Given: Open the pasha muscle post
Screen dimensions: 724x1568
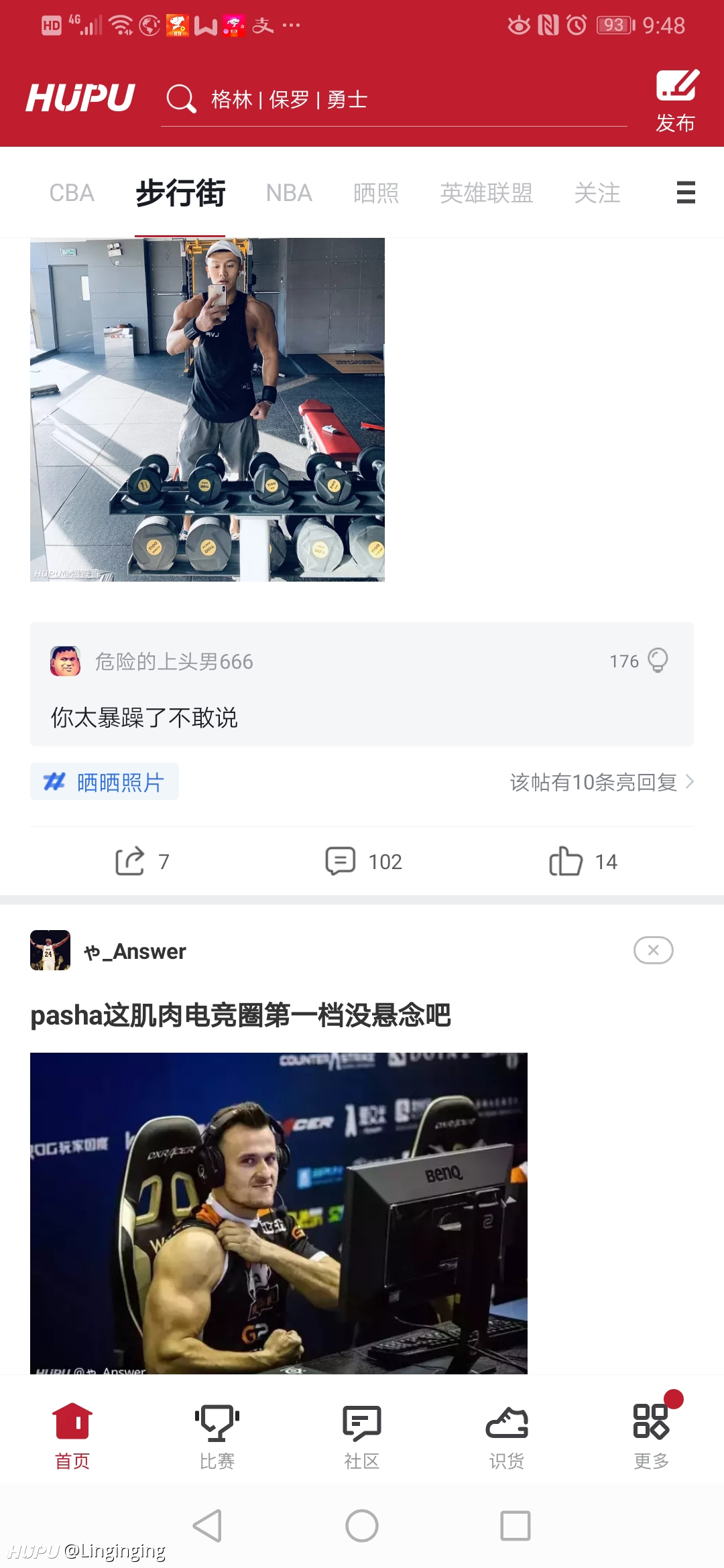Looking at the screenshot, I should (x=240, y=1015).
